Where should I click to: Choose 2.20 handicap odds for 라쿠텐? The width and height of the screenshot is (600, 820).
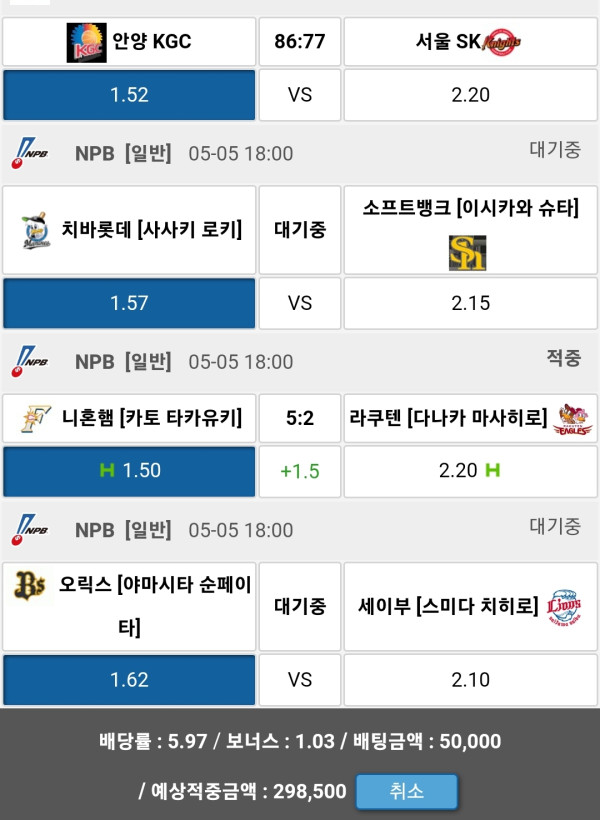pyautogui.click(x=470, y=471)
